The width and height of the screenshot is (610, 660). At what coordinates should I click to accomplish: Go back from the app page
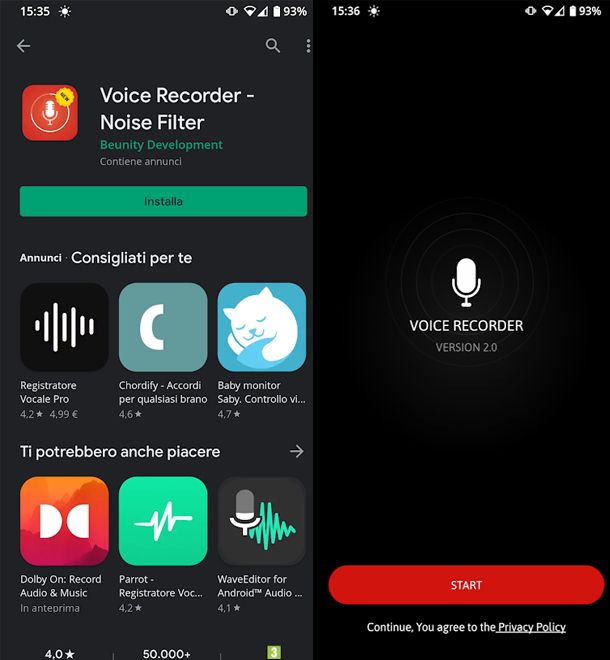point(24,46)
